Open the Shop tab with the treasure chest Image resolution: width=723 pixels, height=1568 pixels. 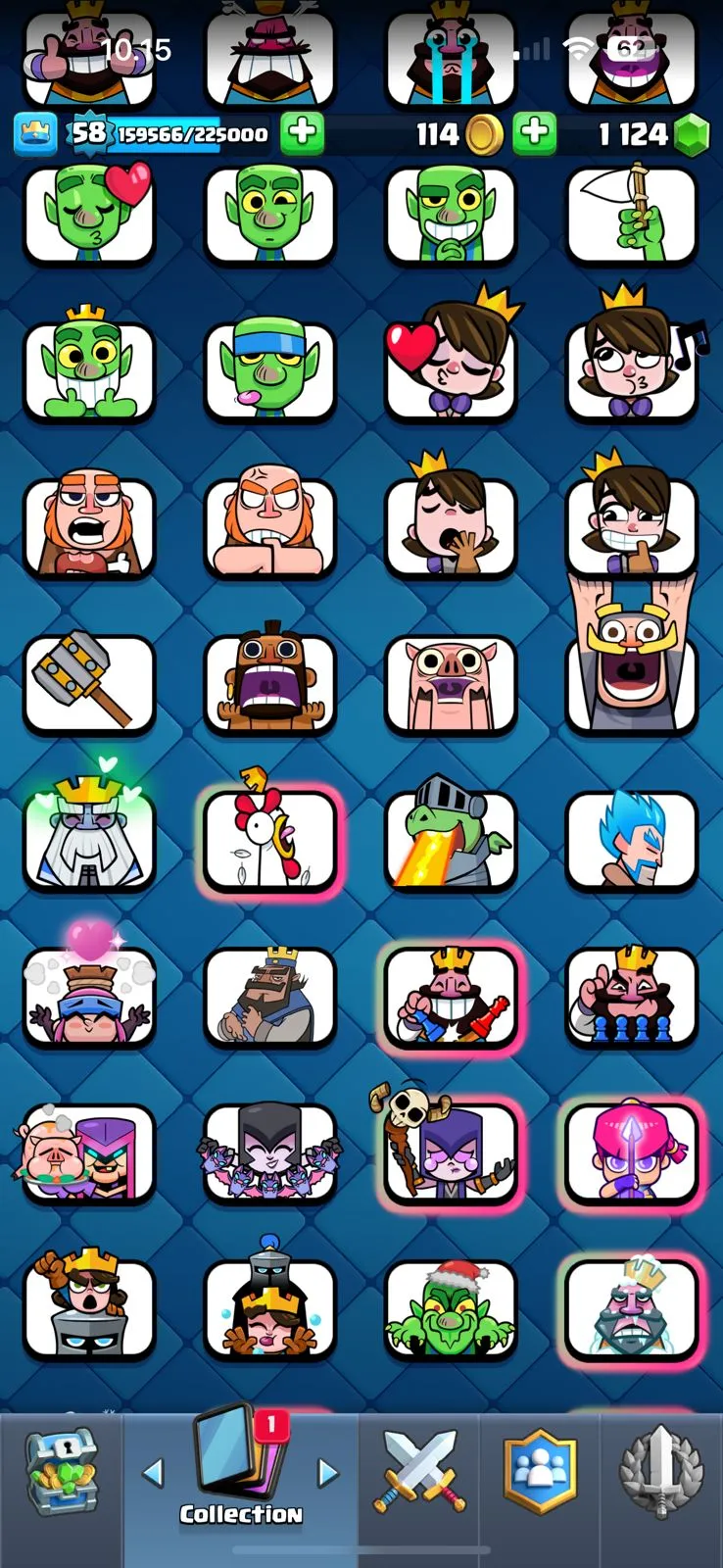point(61,1470)
